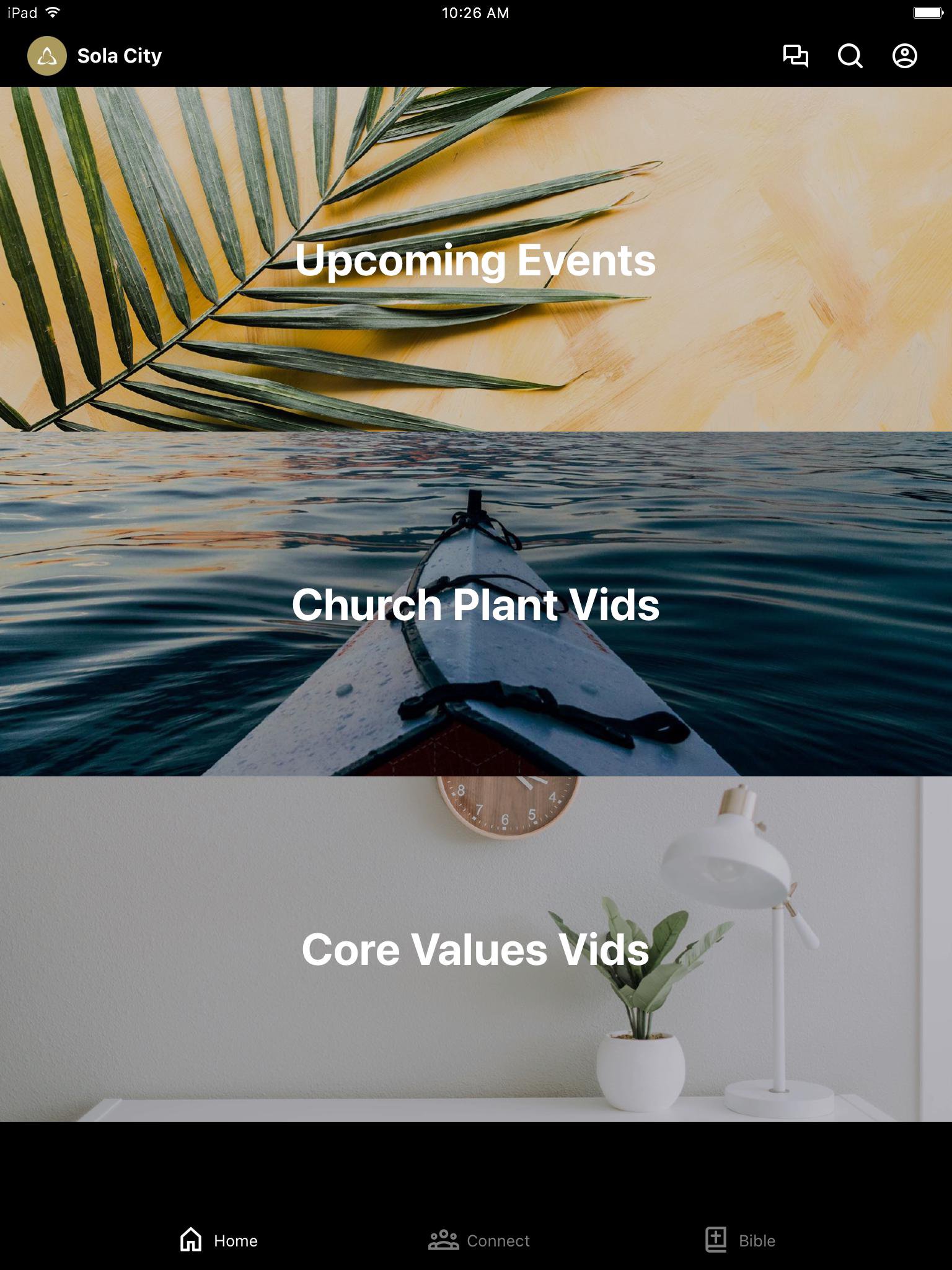Switch to the Connect tab
Viewport: 952px width, 1270px height.
479,1240
